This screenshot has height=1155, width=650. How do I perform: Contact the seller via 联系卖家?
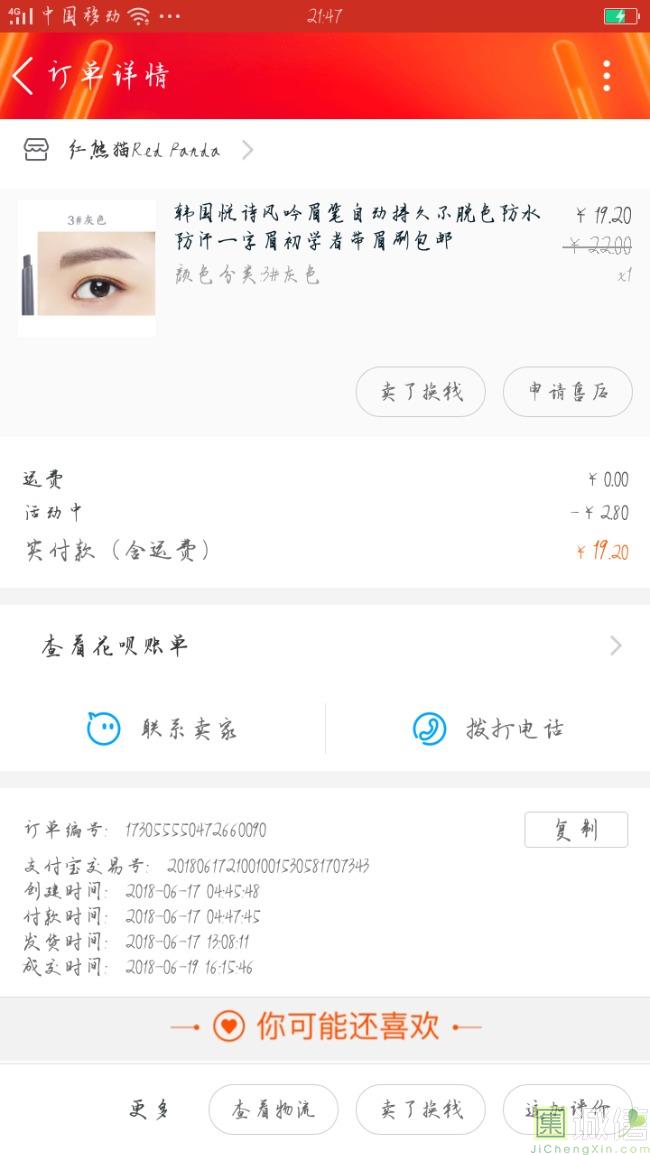[x=163, y=729]
